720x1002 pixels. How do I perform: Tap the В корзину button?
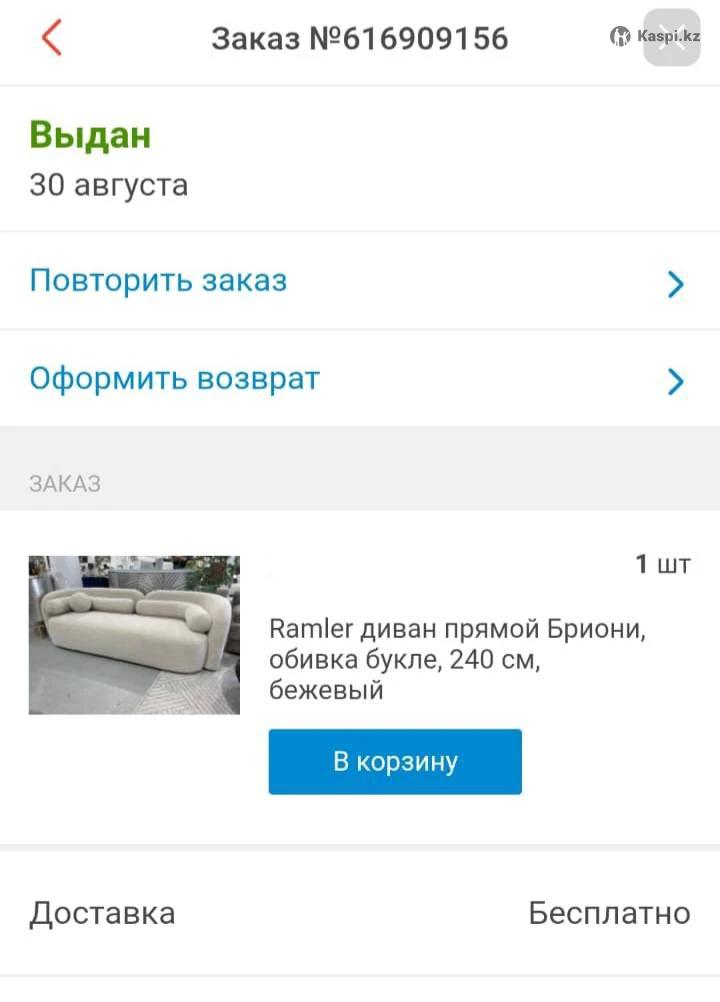tap(395, 762)
